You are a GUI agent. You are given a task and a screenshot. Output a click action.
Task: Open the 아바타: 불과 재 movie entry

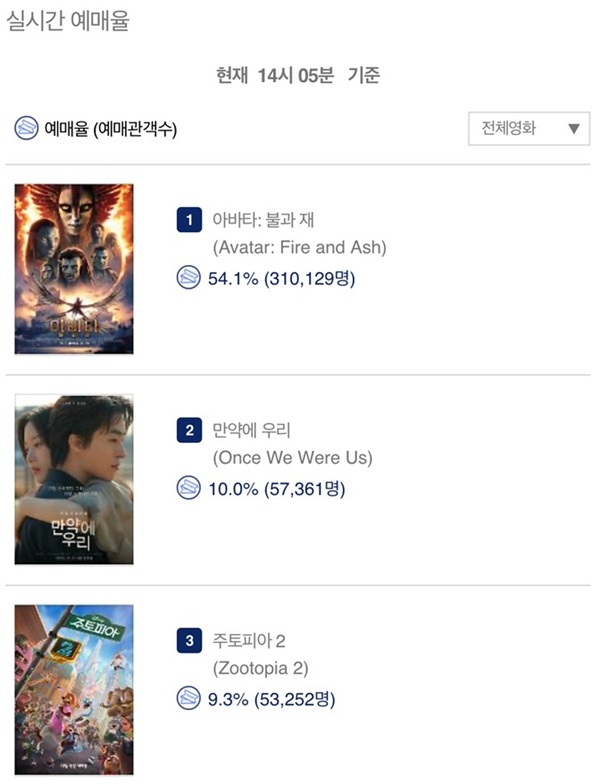point(264,219)
